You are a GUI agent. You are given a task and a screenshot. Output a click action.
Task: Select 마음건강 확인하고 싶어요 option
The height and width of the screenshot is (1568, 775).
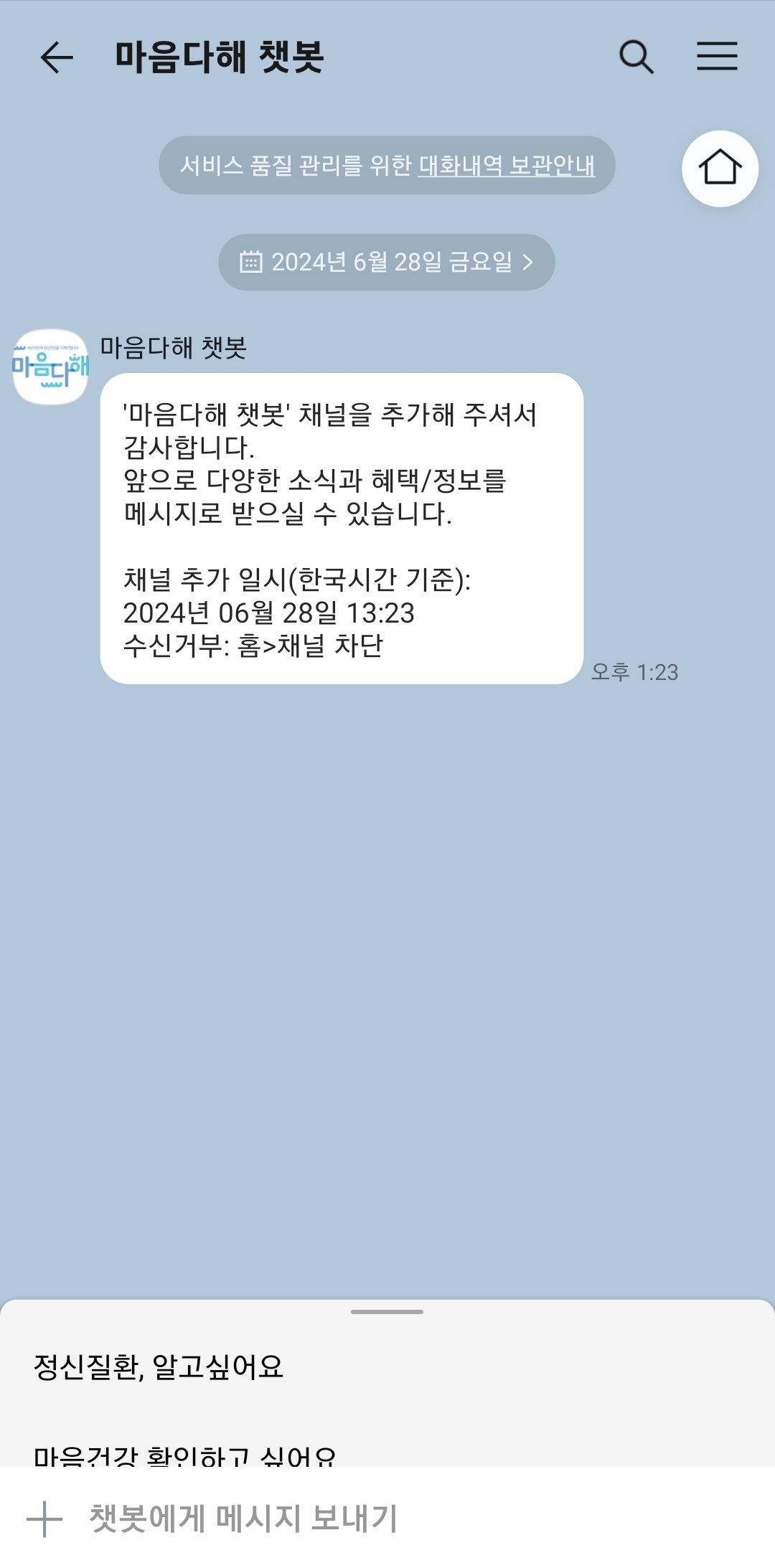pos(185,1455)
